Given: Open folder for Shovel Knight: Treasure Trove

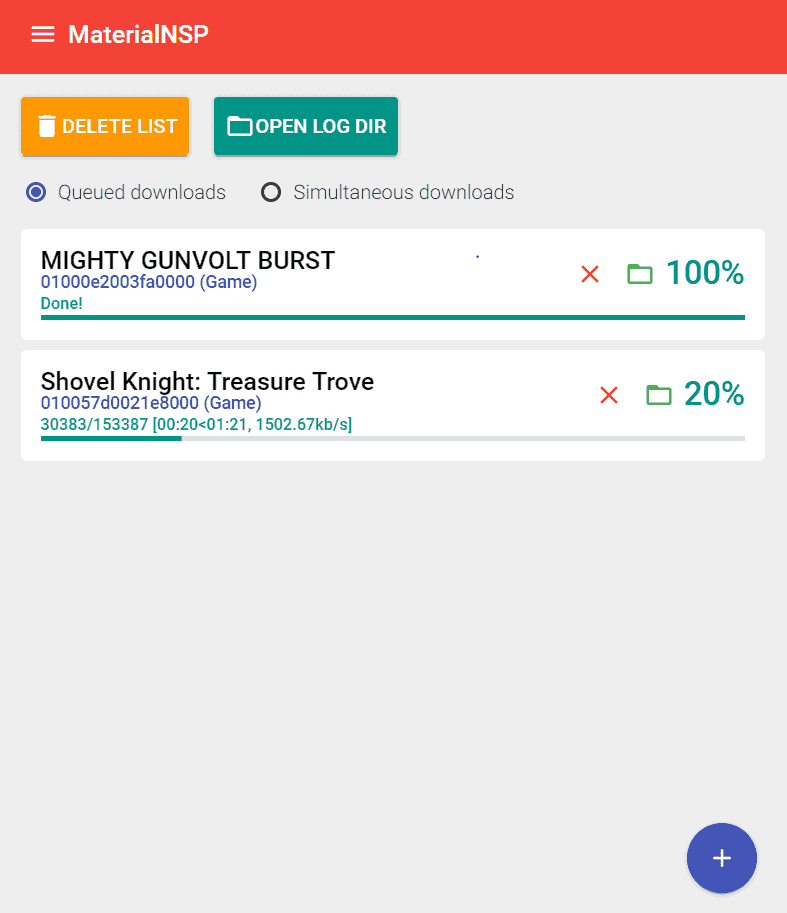Looking at the screenshot, I should tap(659, 395).
